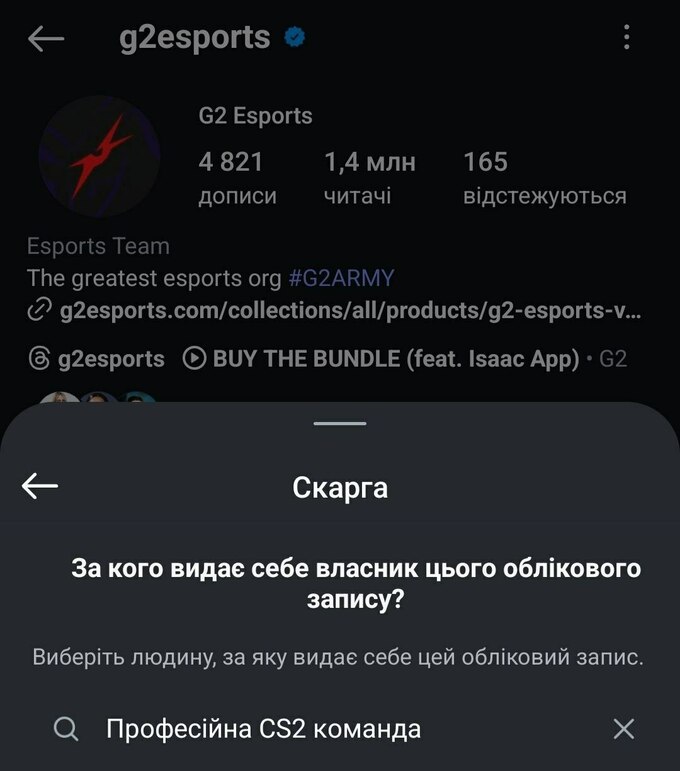
Task: Open the g2esports profile overflow menu
Action: (626, 38)
